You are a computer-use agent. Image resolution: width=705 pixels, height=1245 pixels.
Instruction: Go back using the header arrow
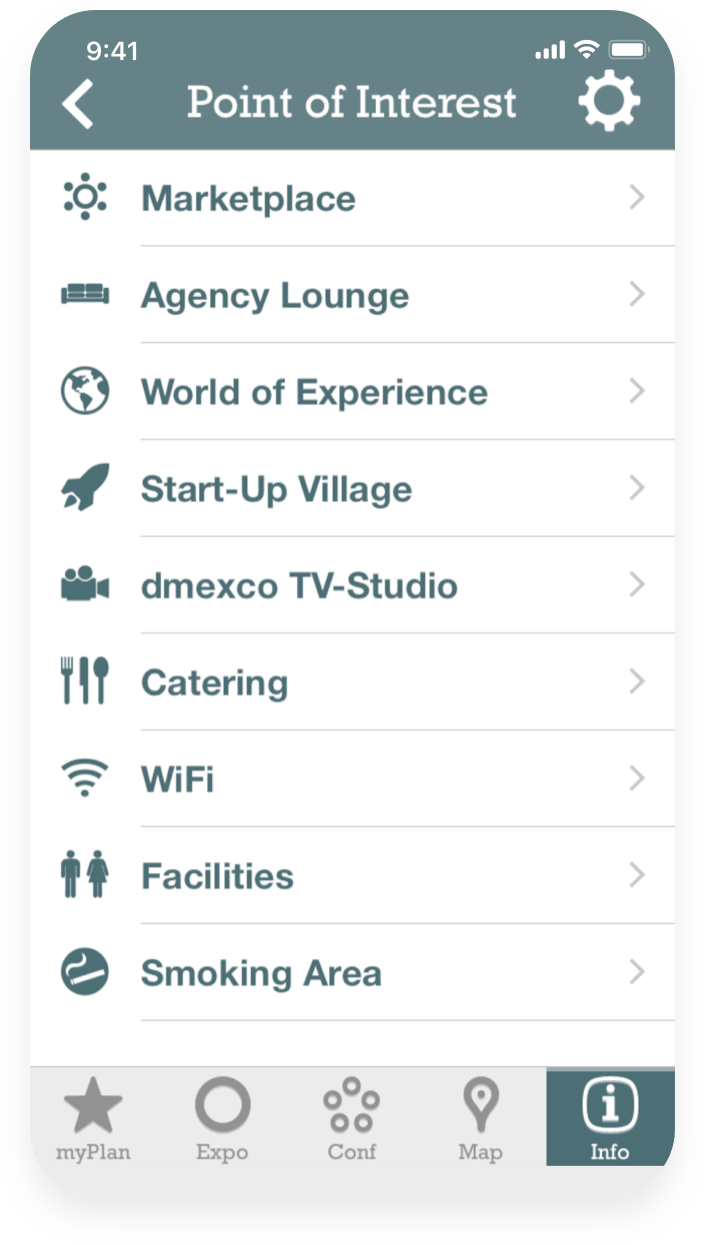point(78,103)
